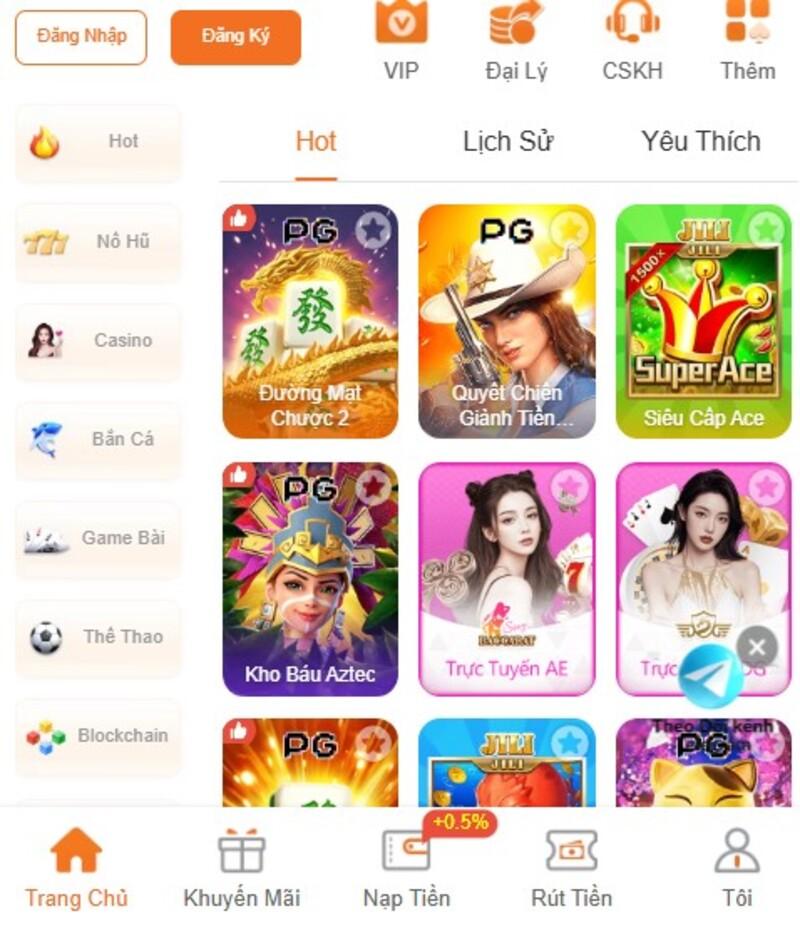
Task: Contact CSKH support
Action: (x=632, y=42)
